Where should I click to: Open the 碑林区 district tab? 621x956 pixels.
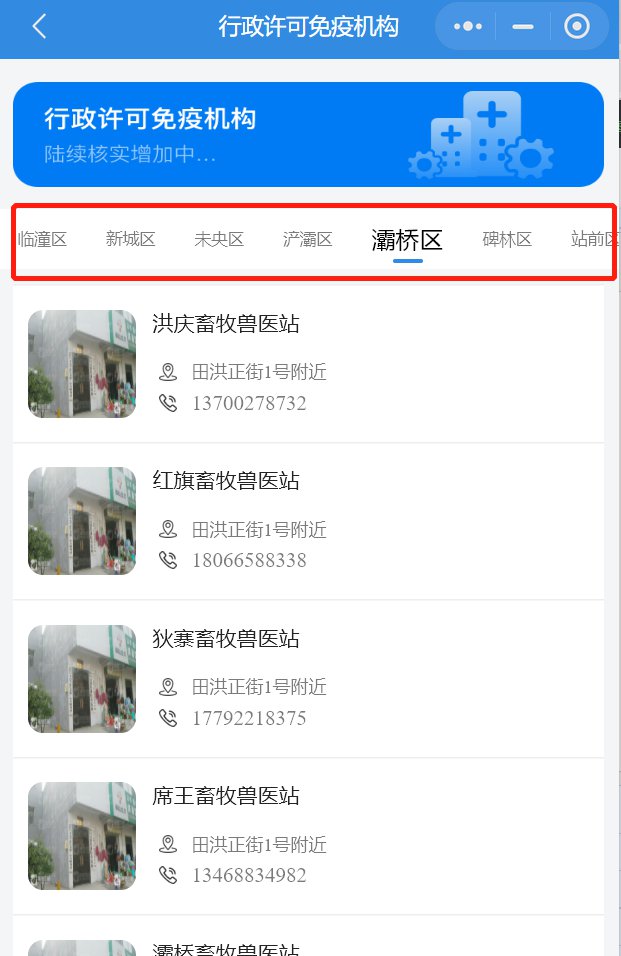tap(507, 240)
